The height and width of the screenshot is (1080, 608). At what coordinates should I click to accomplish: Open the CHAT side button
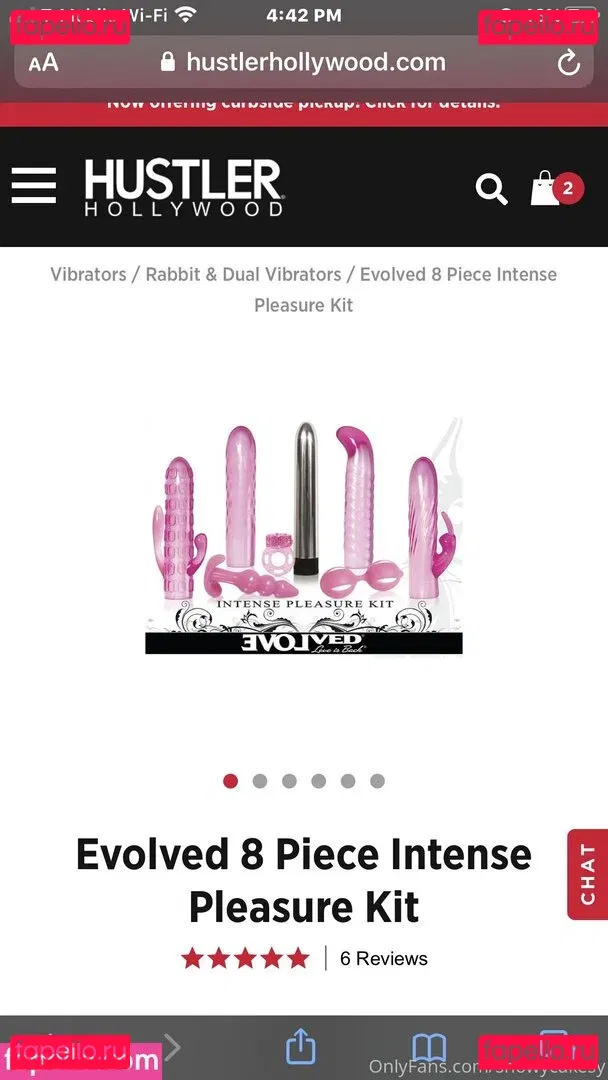tap(587, 874)
